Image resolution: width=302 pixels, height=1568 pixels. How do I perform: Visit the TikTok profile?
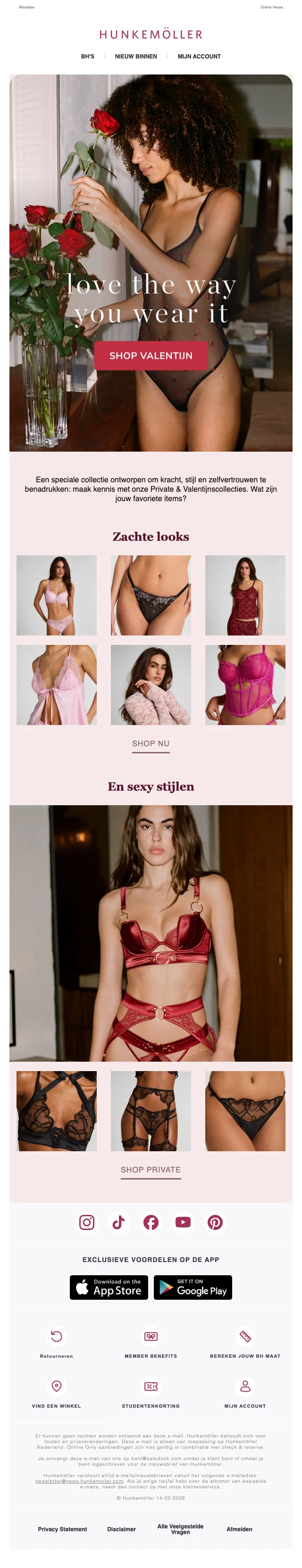119,1222
